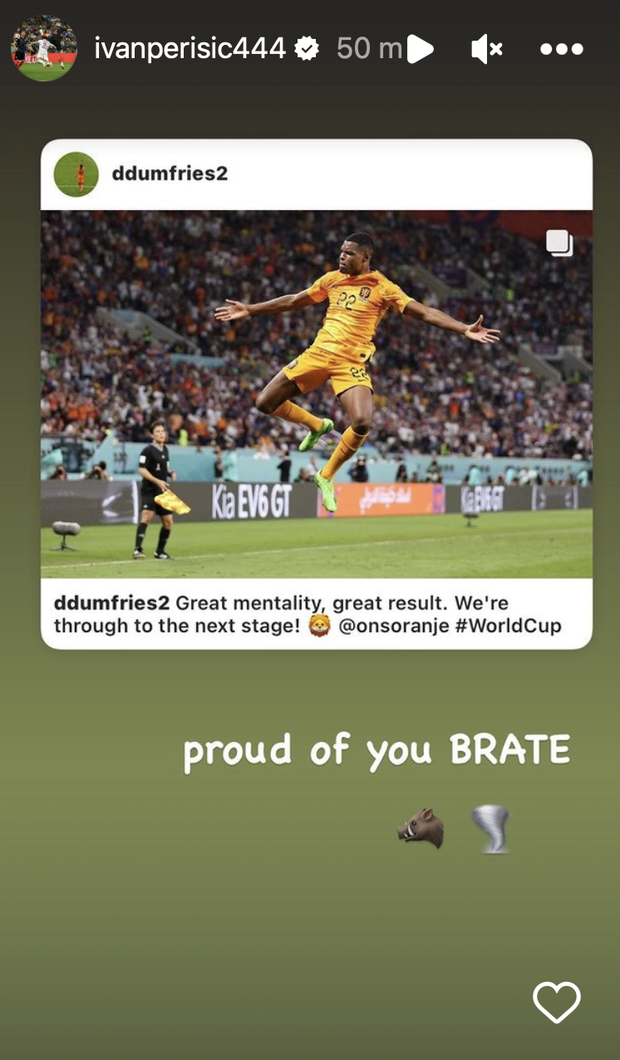Image resolution: width=620 pixels, height=1060 pixels.
Task: Open the ivanperisic444 username link
Action: 190,48
